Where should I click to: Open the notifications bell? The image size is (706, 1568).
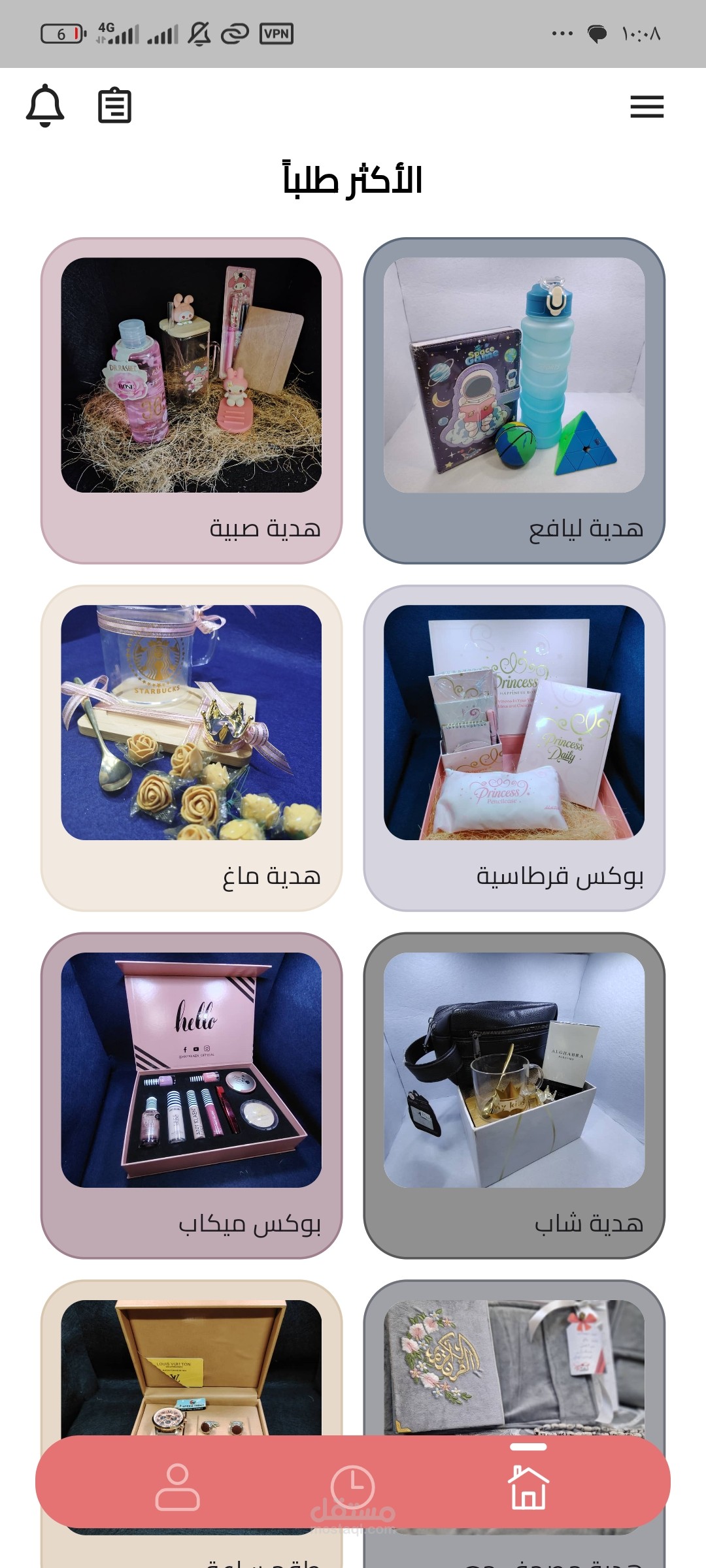pos(45,105)
